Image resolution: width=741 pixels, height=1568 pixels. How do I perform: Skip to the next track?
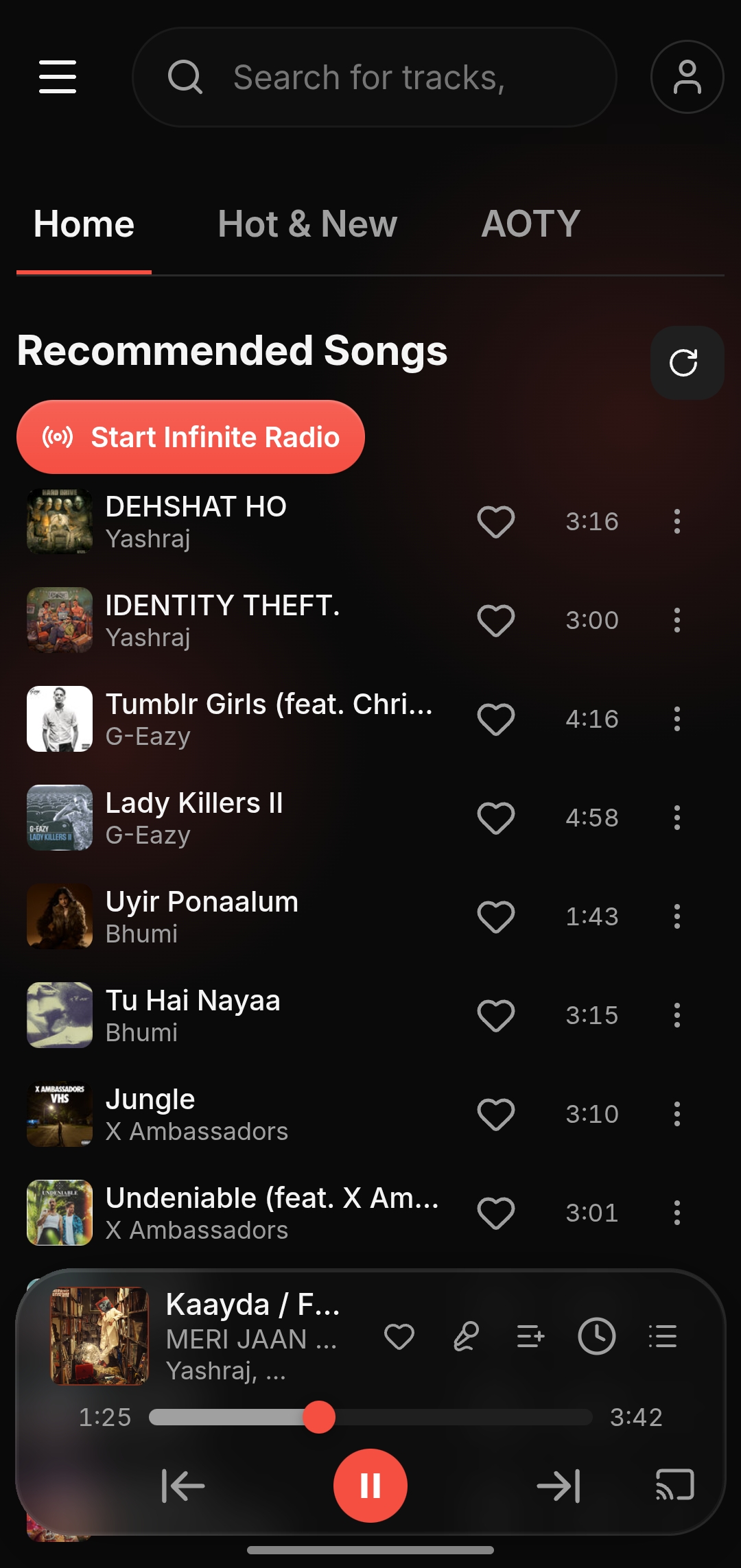558,1486
